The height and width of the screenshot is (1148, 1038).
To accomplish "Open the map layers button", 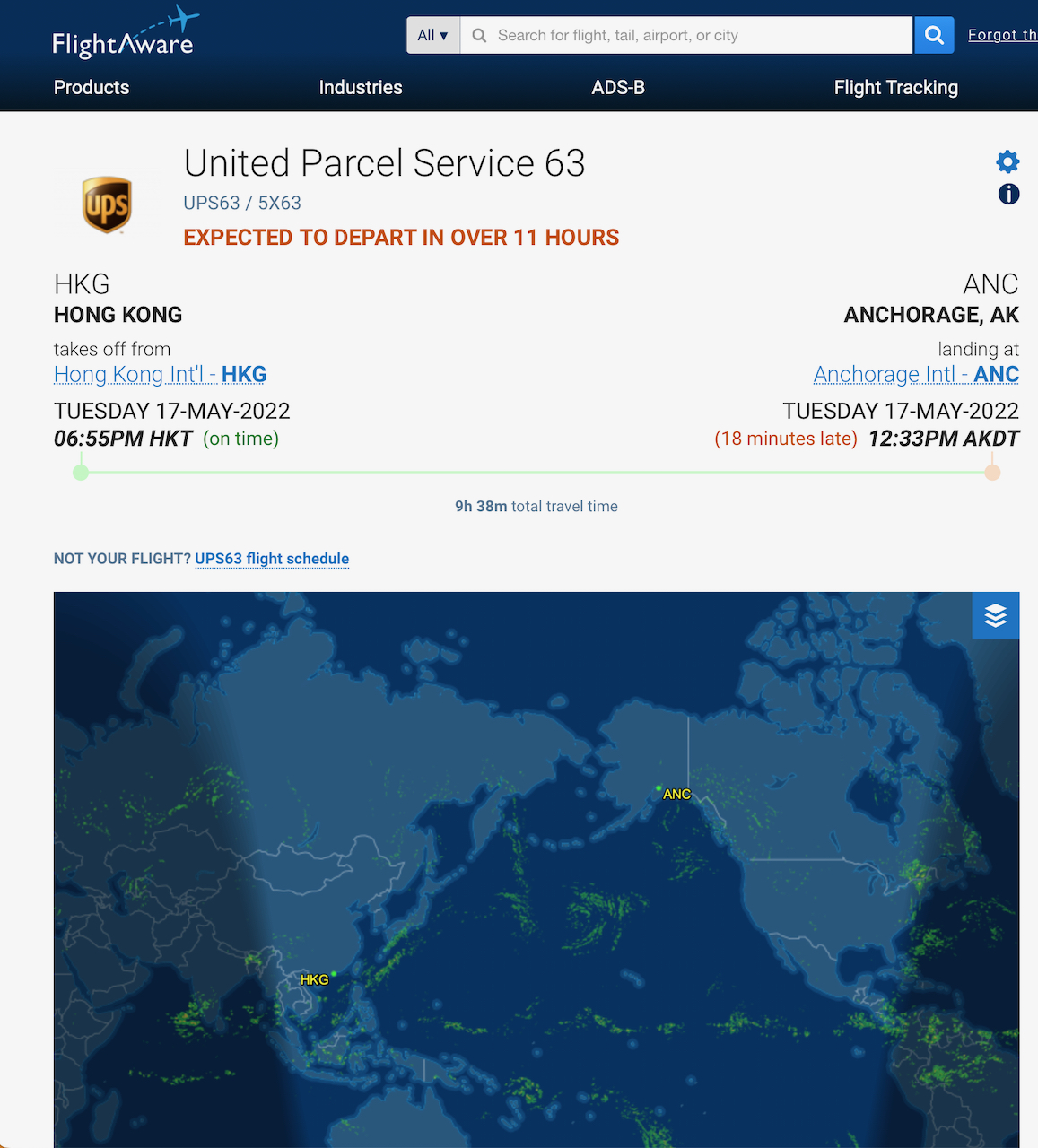I will tap(995, 615).
